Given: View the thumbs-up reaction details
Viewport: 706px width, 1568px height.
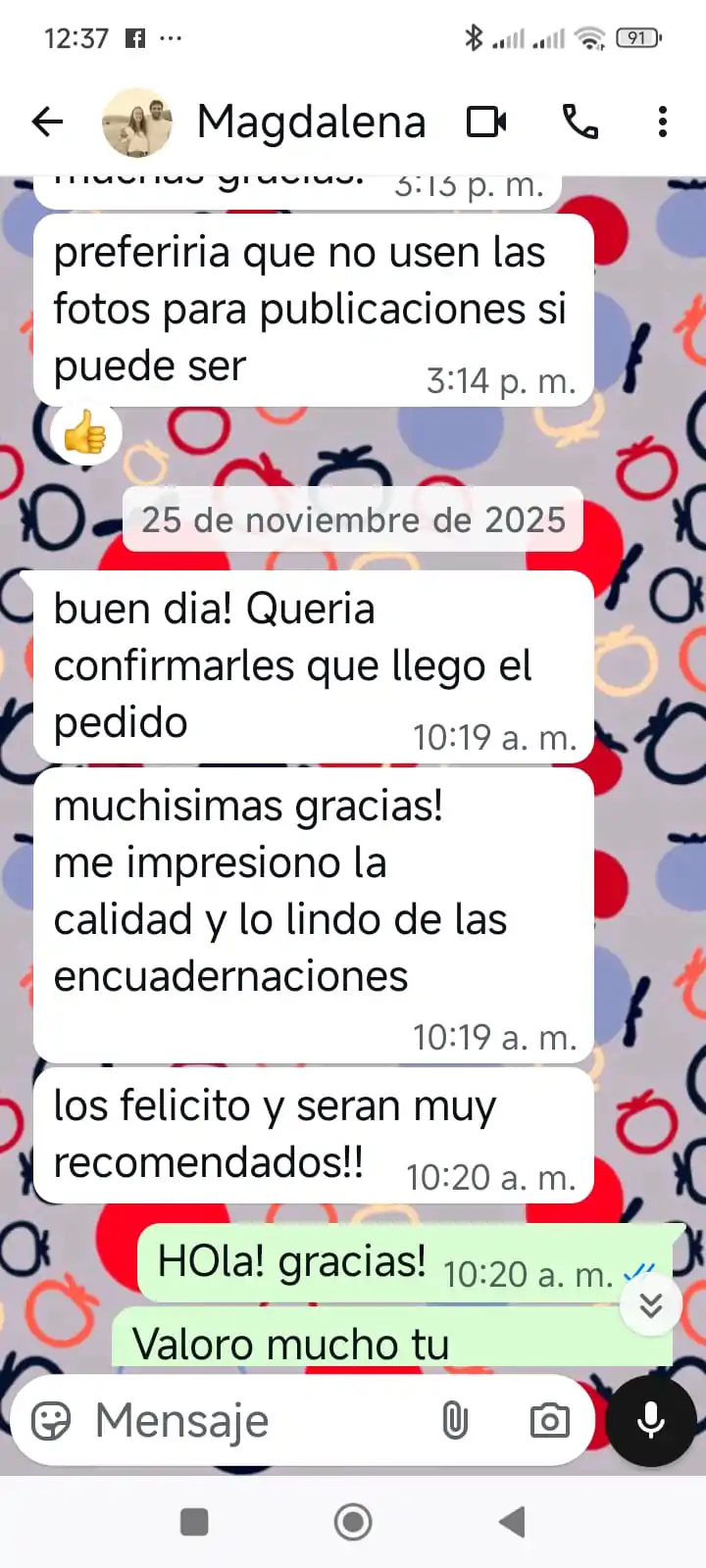Looking at the screenshot, I should (x=85, y=433).
